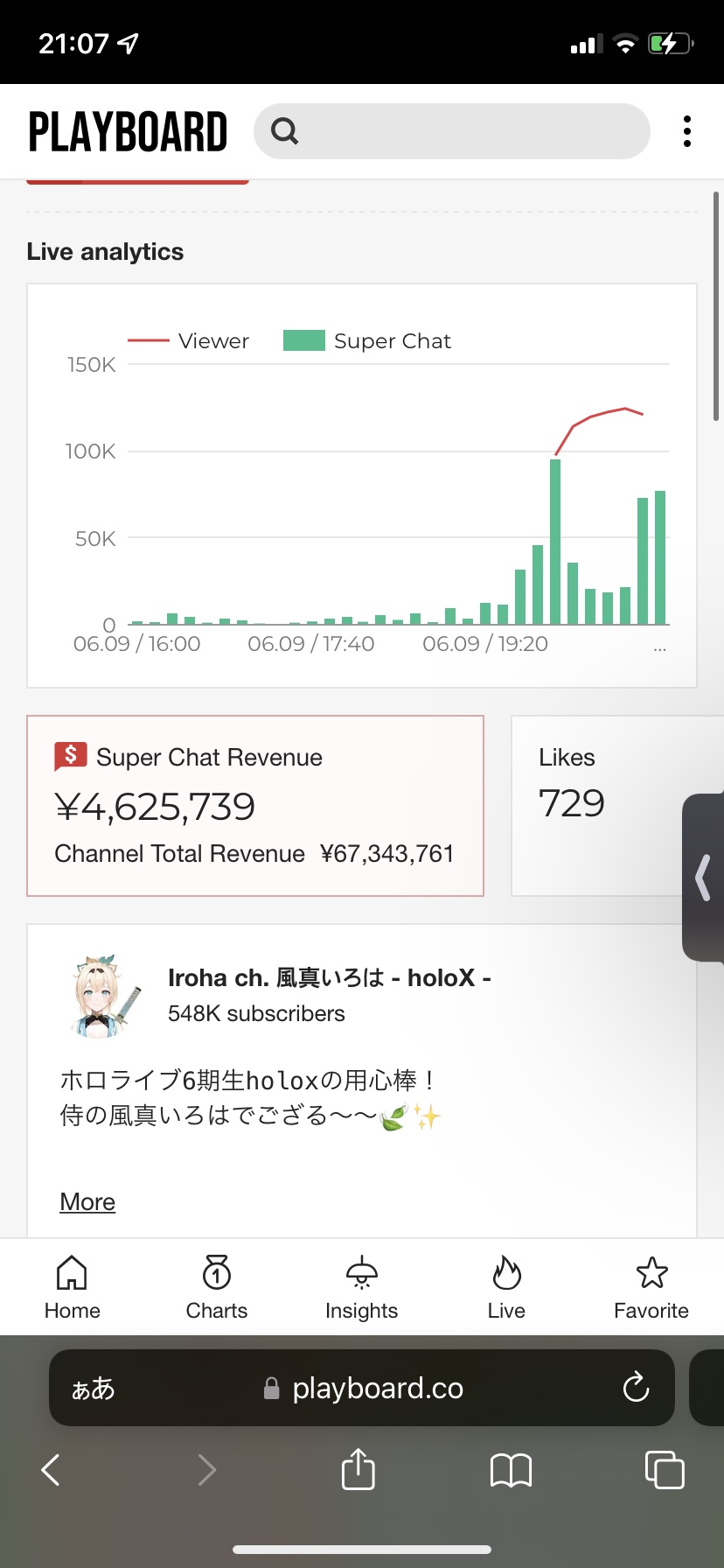Viewport: 724px width, 1568px height.
Task: Open the Super Chat Revenue card
Action: point(255,805)
